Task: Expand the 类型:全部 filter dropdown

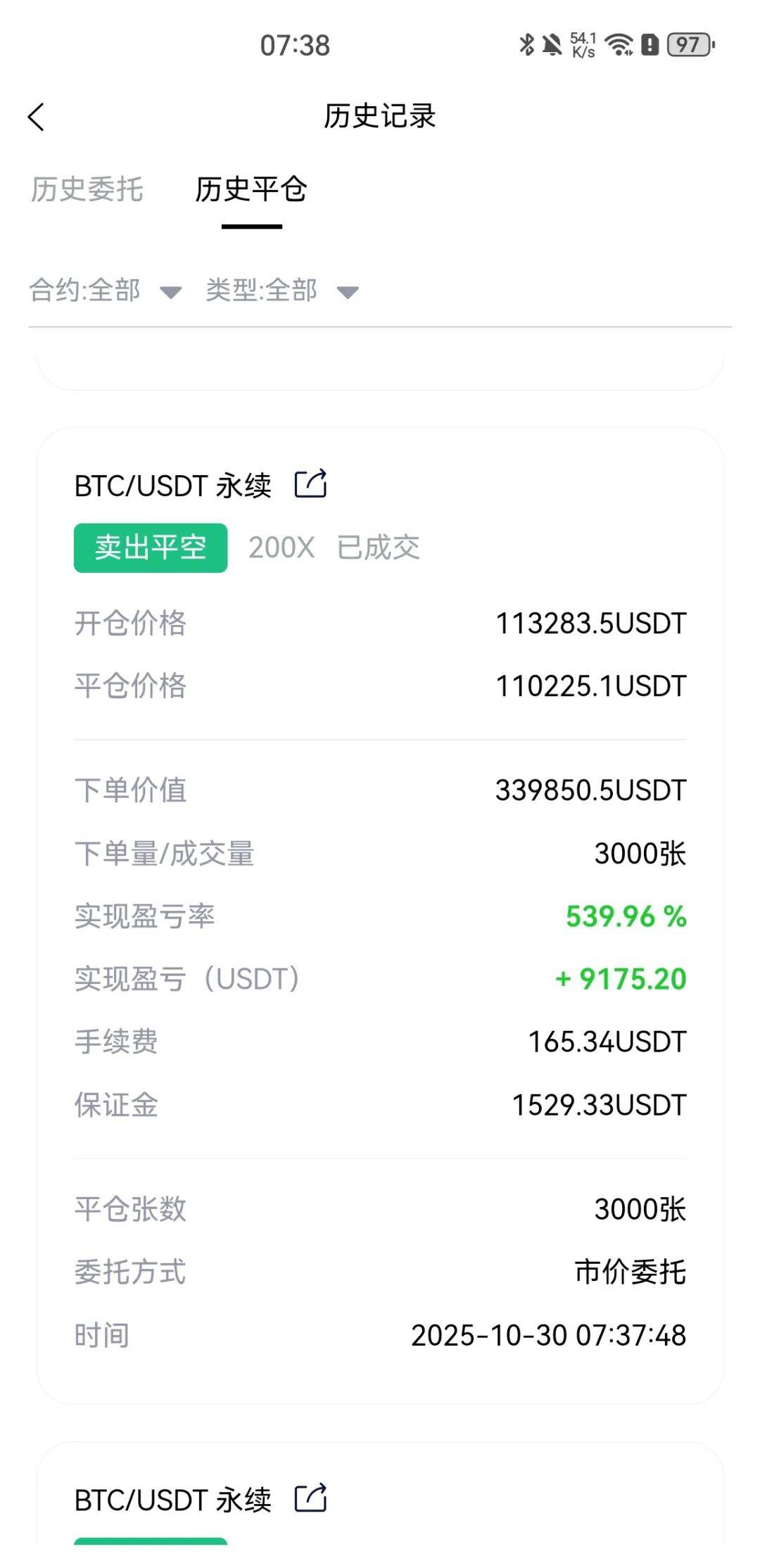Action: 281,291
